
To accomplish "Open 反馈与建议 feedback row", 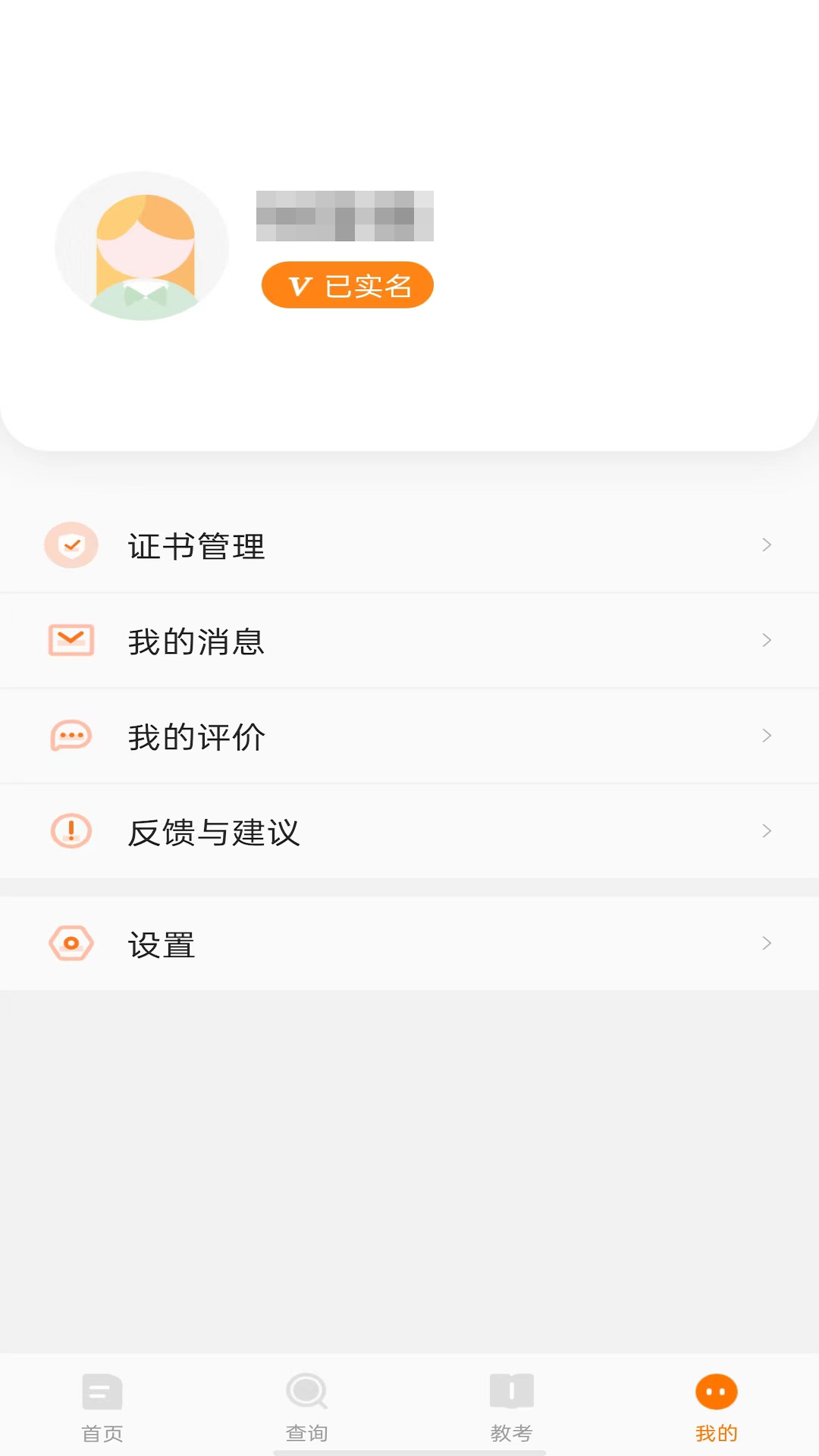I will click(x=409, y=832).
